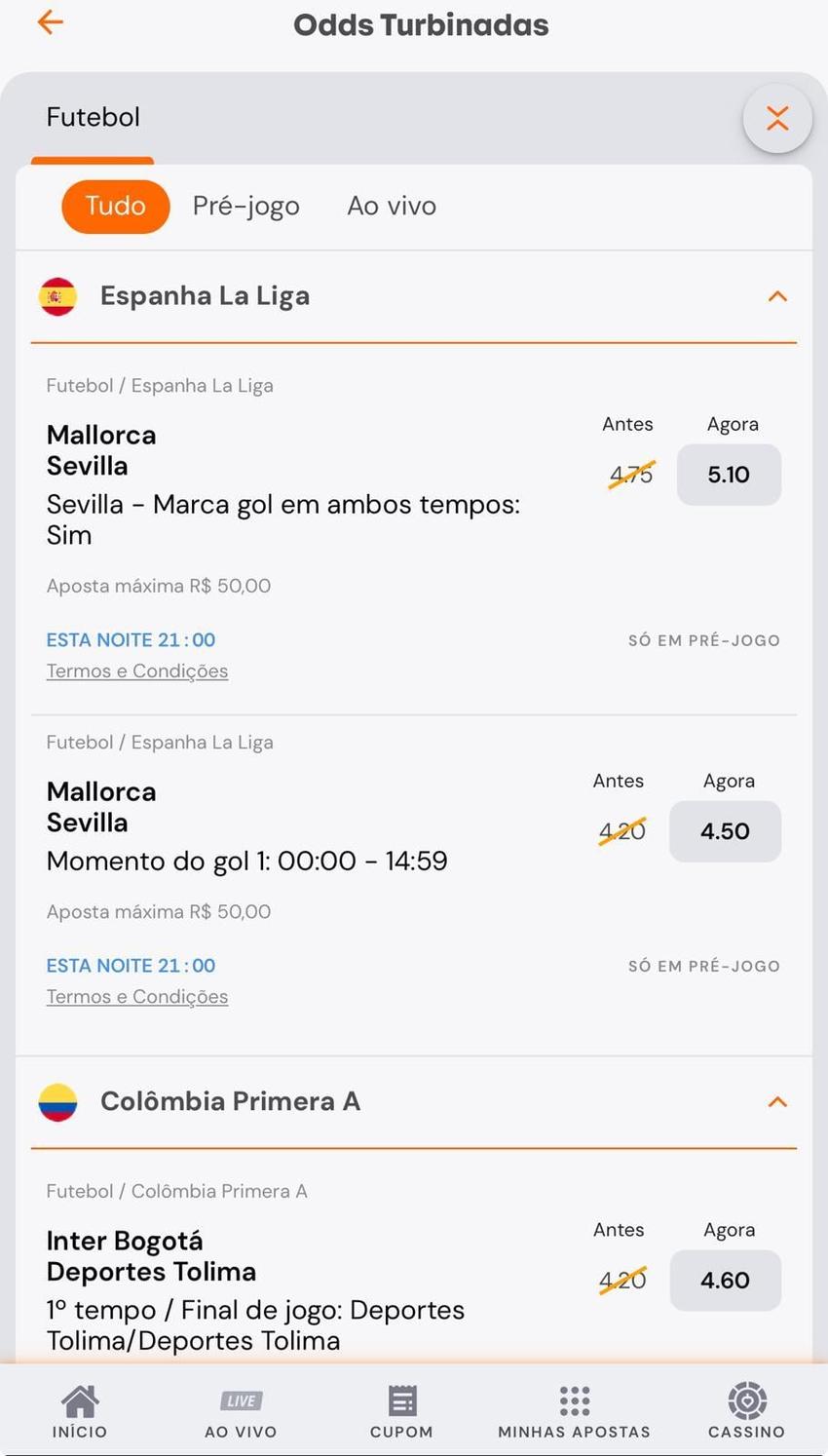Click the Colombia flag icon
This screenshot has width=828, height=1456.
pyautogui.click(x=56, y=1101)
